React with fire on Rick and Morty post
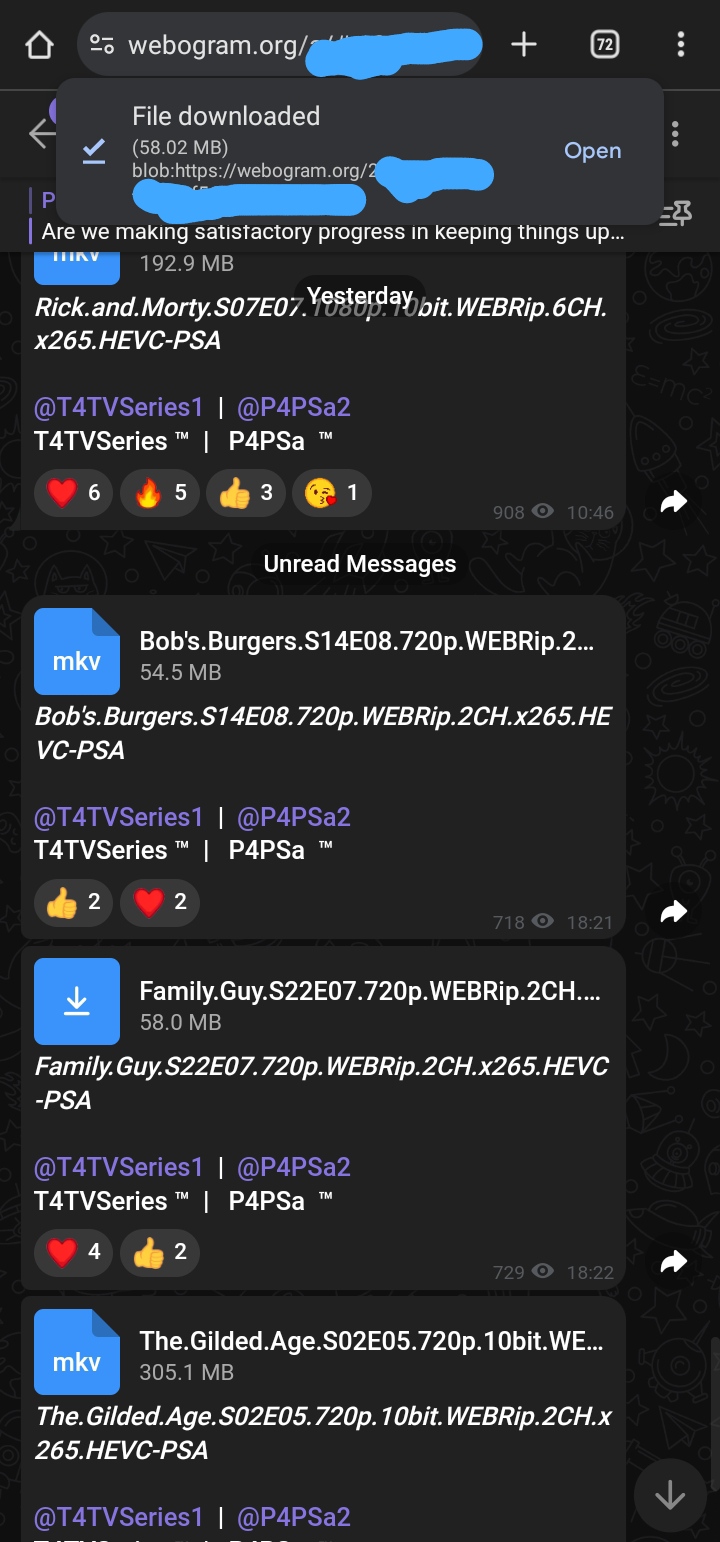Screen dimensions: 720x1542 click(160, 494)
